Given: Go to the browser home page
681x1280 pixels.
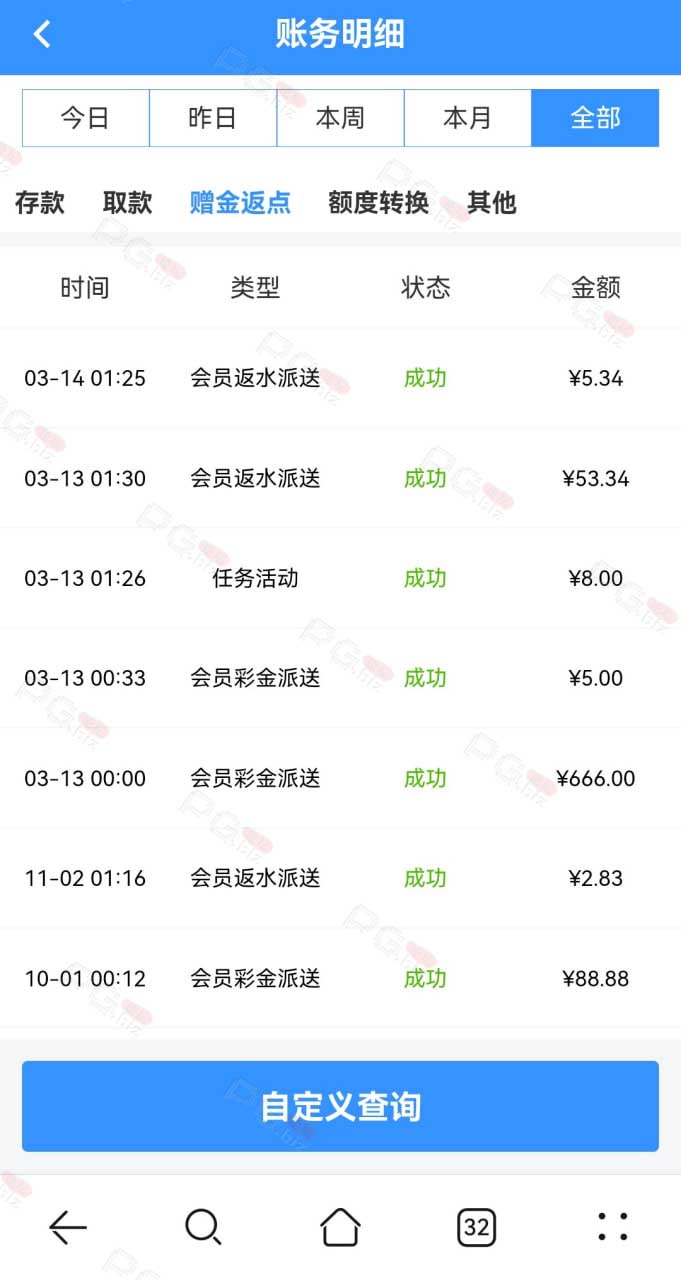Looking at the screenshot, I should (340, 1227).
